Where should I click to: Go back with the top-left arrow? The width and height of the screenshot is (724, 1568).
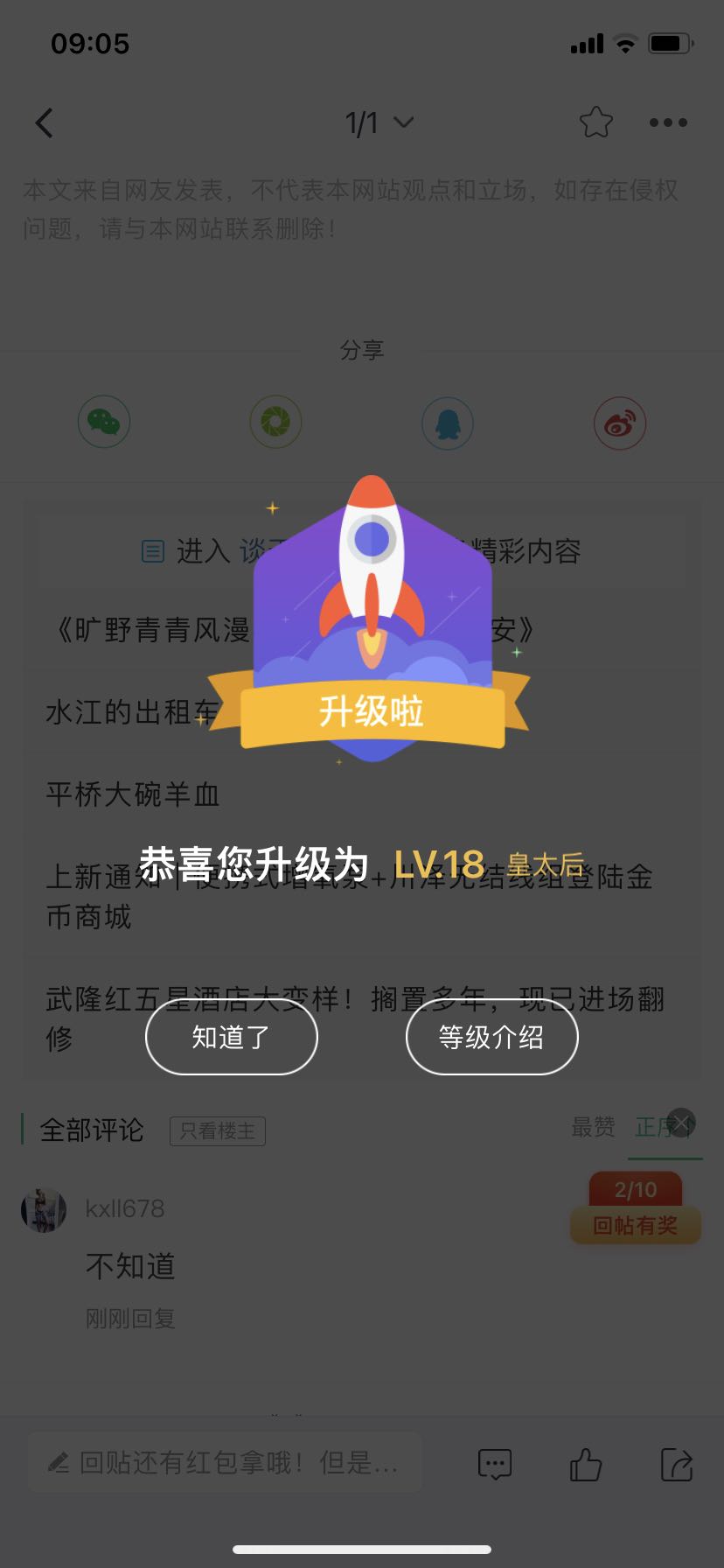pyautogui.click(x=45, y=123)
